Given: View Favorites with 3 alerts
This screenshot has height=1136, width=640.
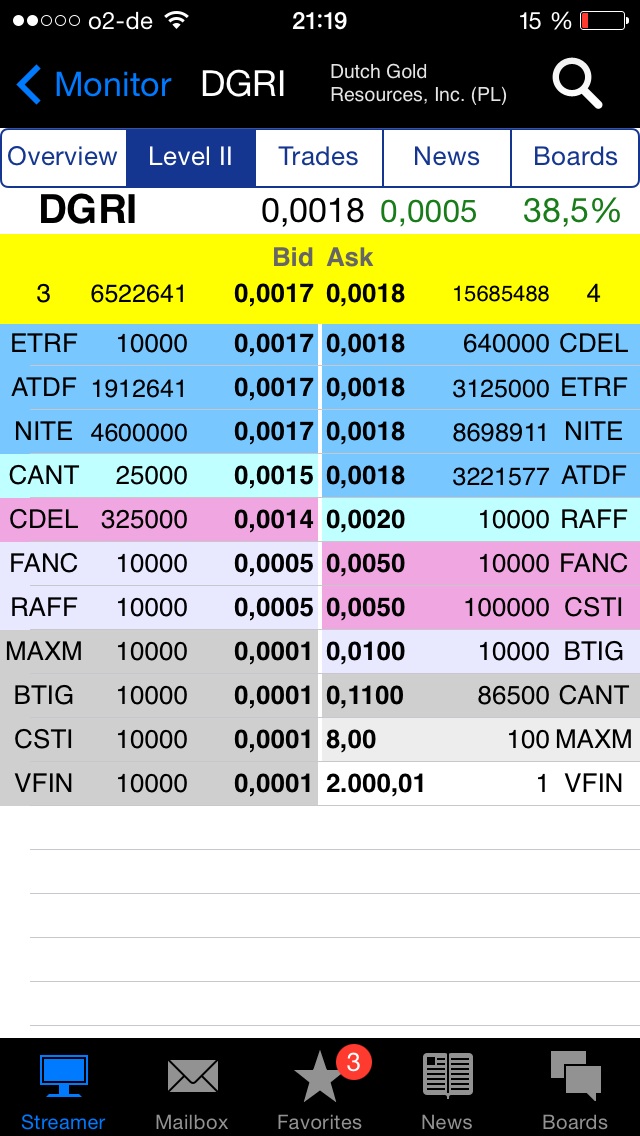Looking at the screenshot, I should pos(320,1089).
